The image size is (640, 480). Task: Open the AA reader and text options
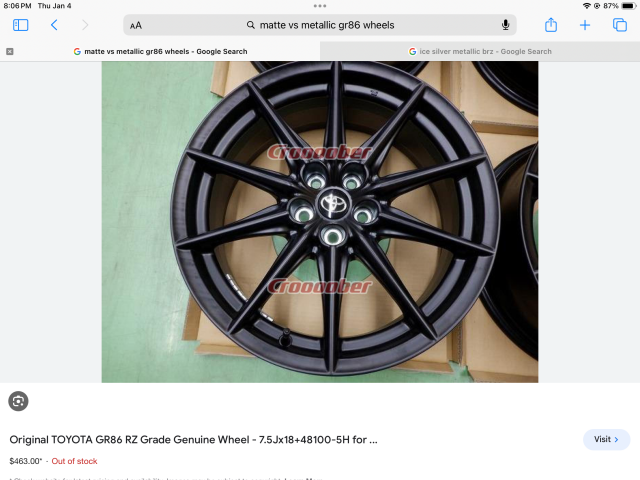(136, 25)
